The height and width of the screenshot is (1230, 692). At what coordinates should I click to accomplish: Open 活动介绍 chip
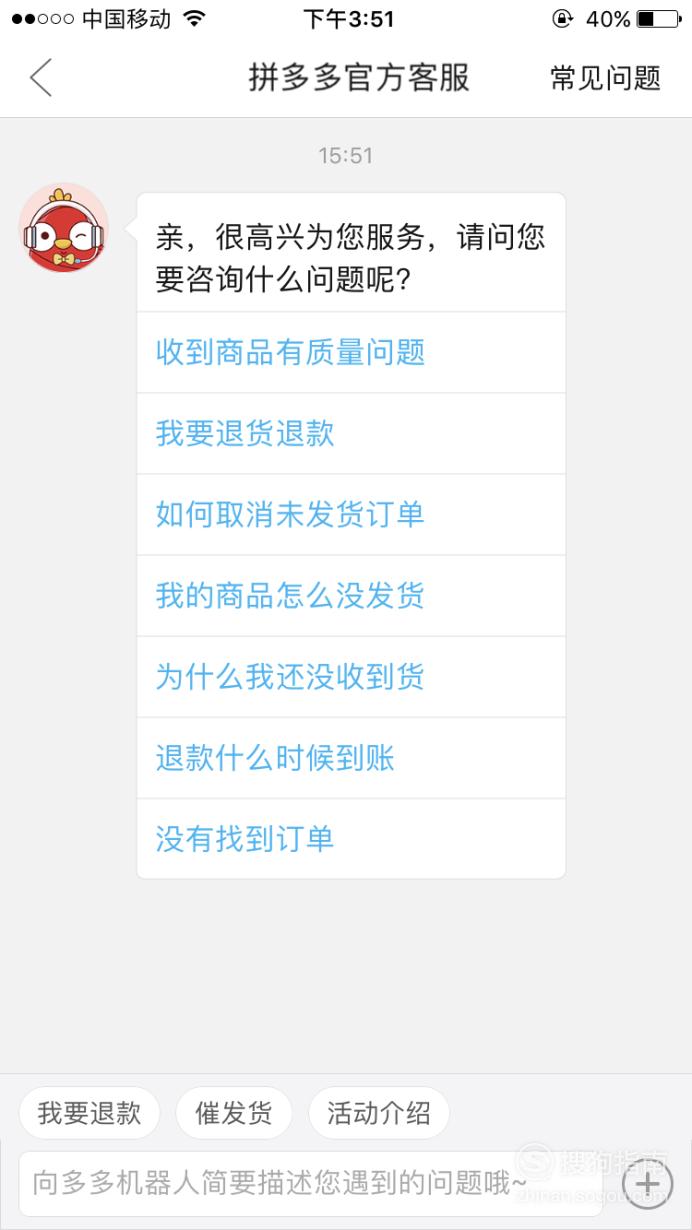(x=378, y=1113)
